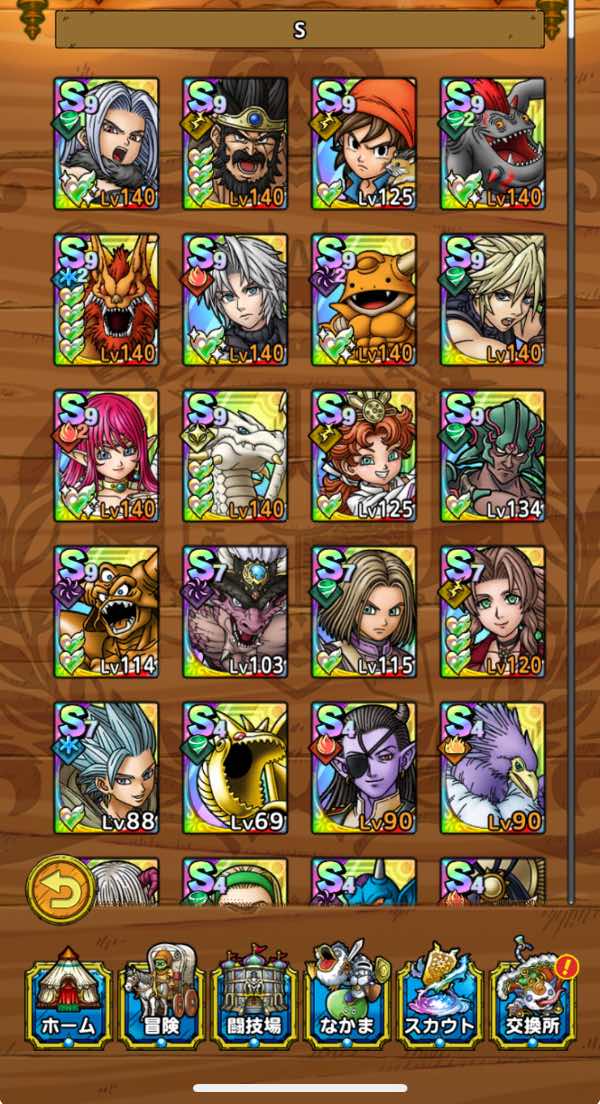Screen dimensions: 600x1104
Task: Choose the golden helmet monster card Lv69
Action: click(235, 767)
